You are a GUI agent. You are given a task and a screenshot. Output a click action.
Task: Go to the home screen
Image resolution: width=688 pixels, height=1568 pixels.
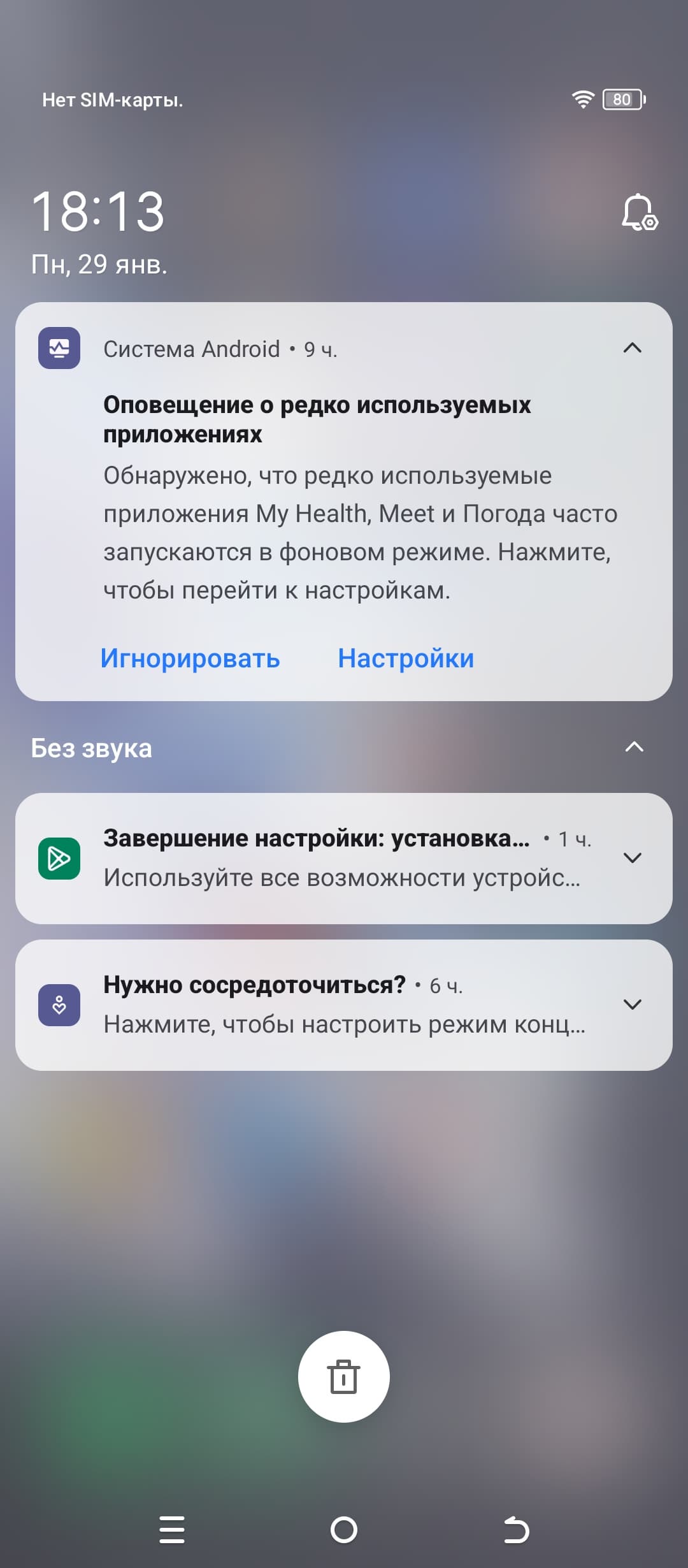[343, 1530]
